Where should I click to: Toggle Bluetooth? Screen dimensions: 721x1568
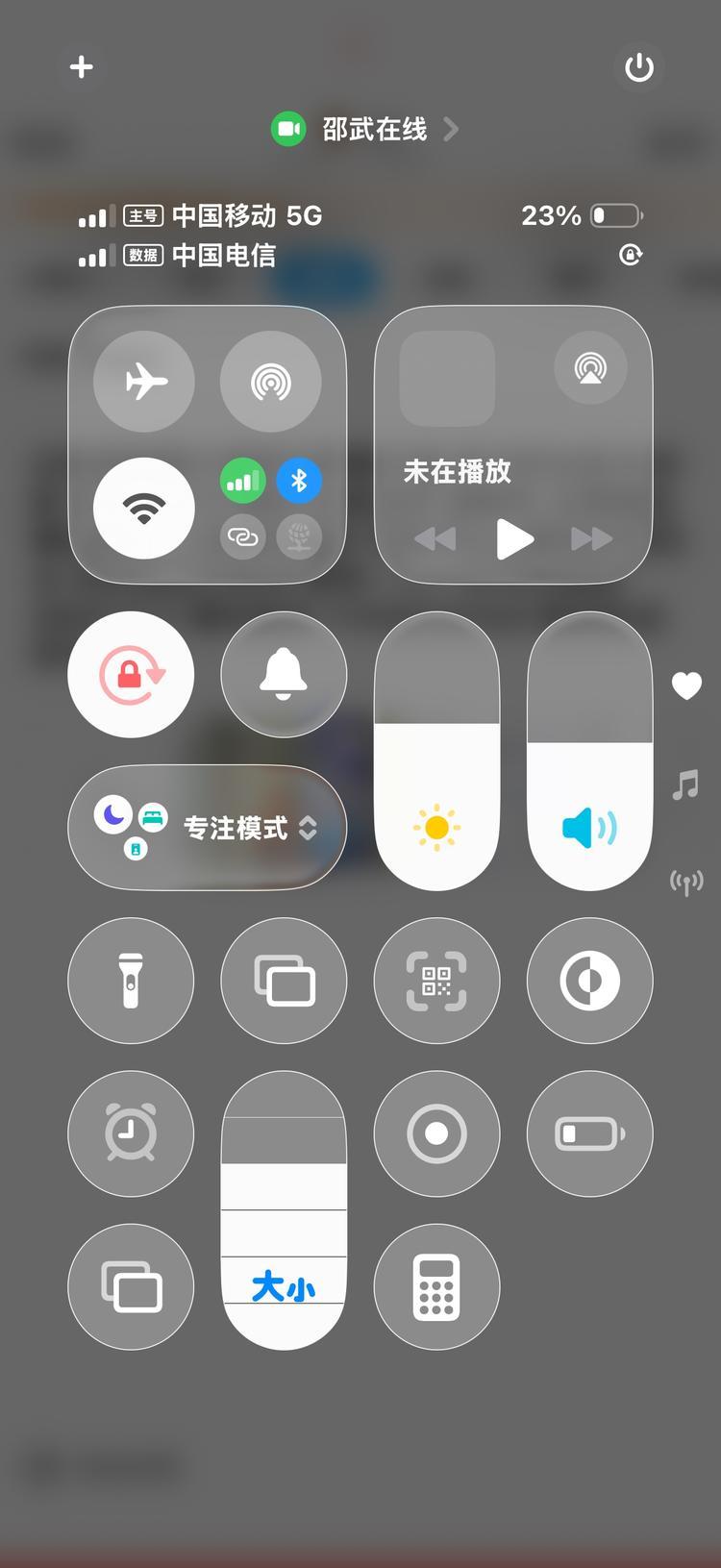pos(299,481)
